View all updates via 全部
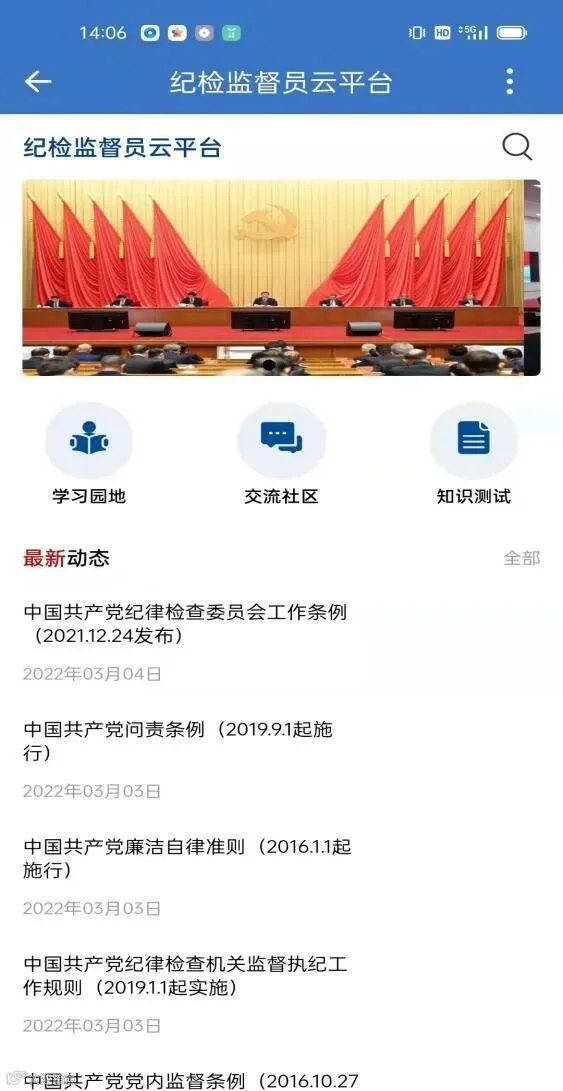This screenshot has width=563, height=1091. (x=521, y=558)
